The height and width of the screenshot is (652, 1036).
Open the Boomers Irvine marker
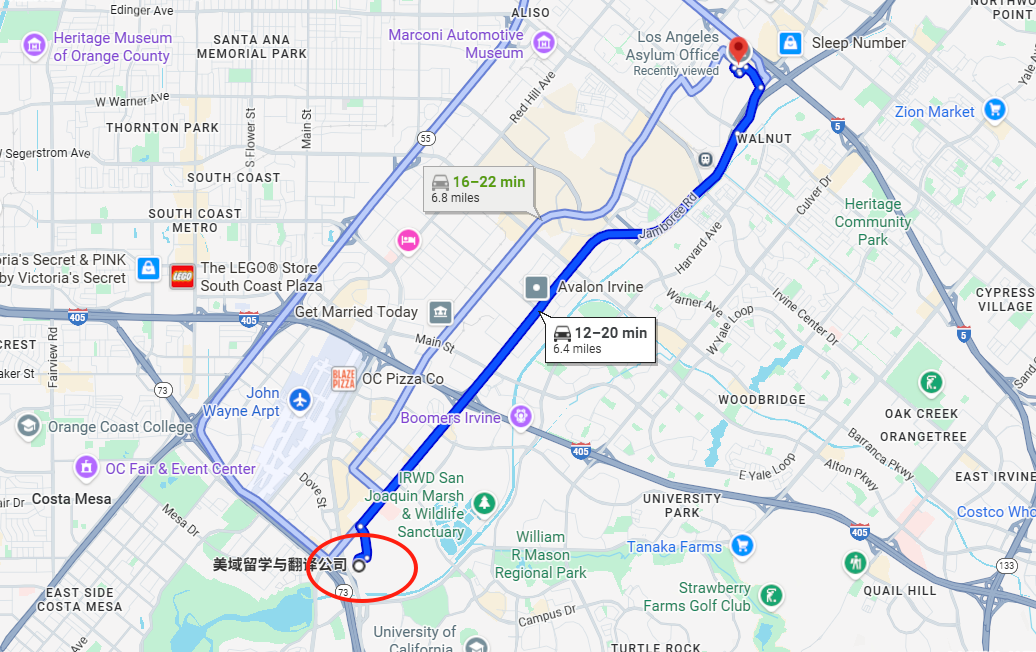click(x=519, y=417)
